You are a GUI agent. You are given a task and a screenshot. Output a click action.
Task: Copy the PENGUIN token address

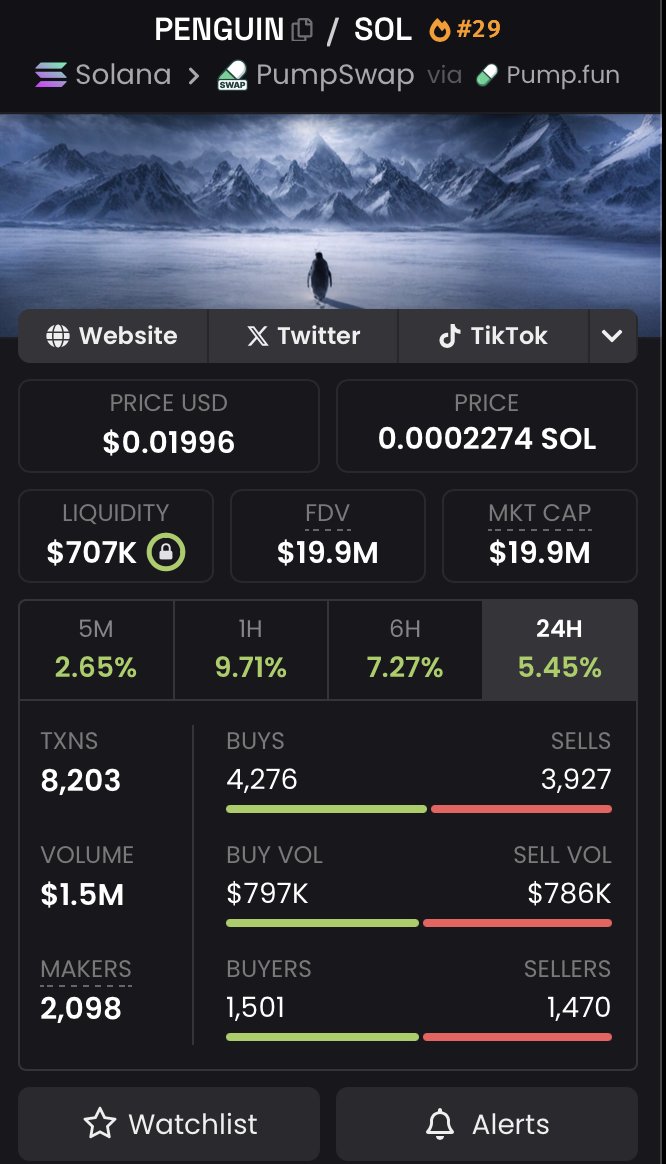tap(302, 30)
